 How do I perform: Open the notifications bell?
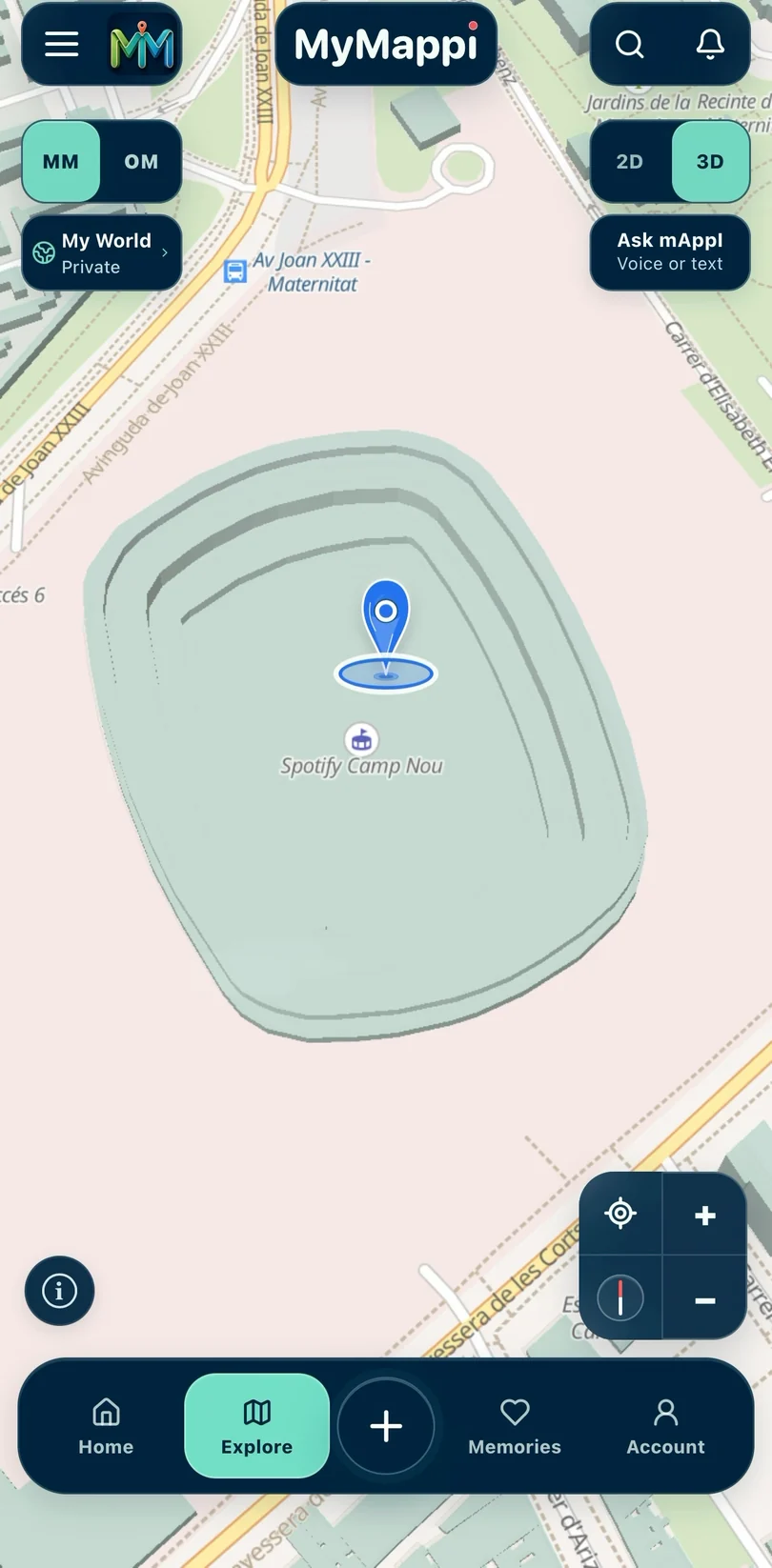coord(710,44)
